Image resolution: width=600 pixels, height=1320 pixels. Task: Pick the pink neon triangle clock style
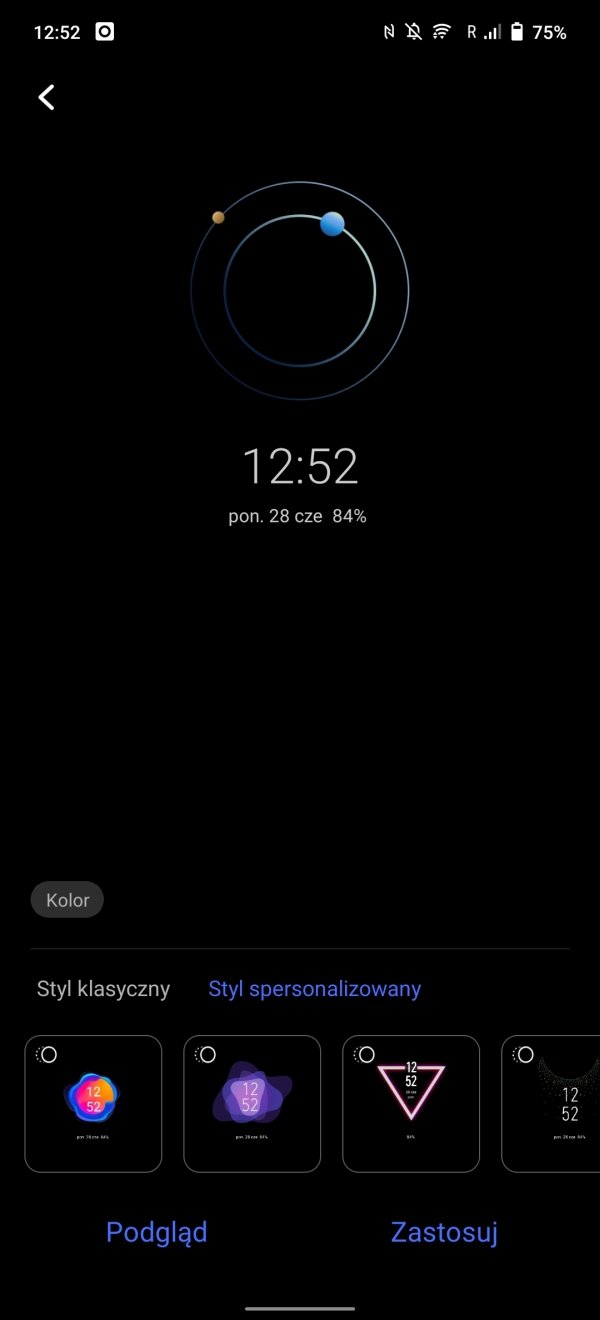click(411, 1103)
